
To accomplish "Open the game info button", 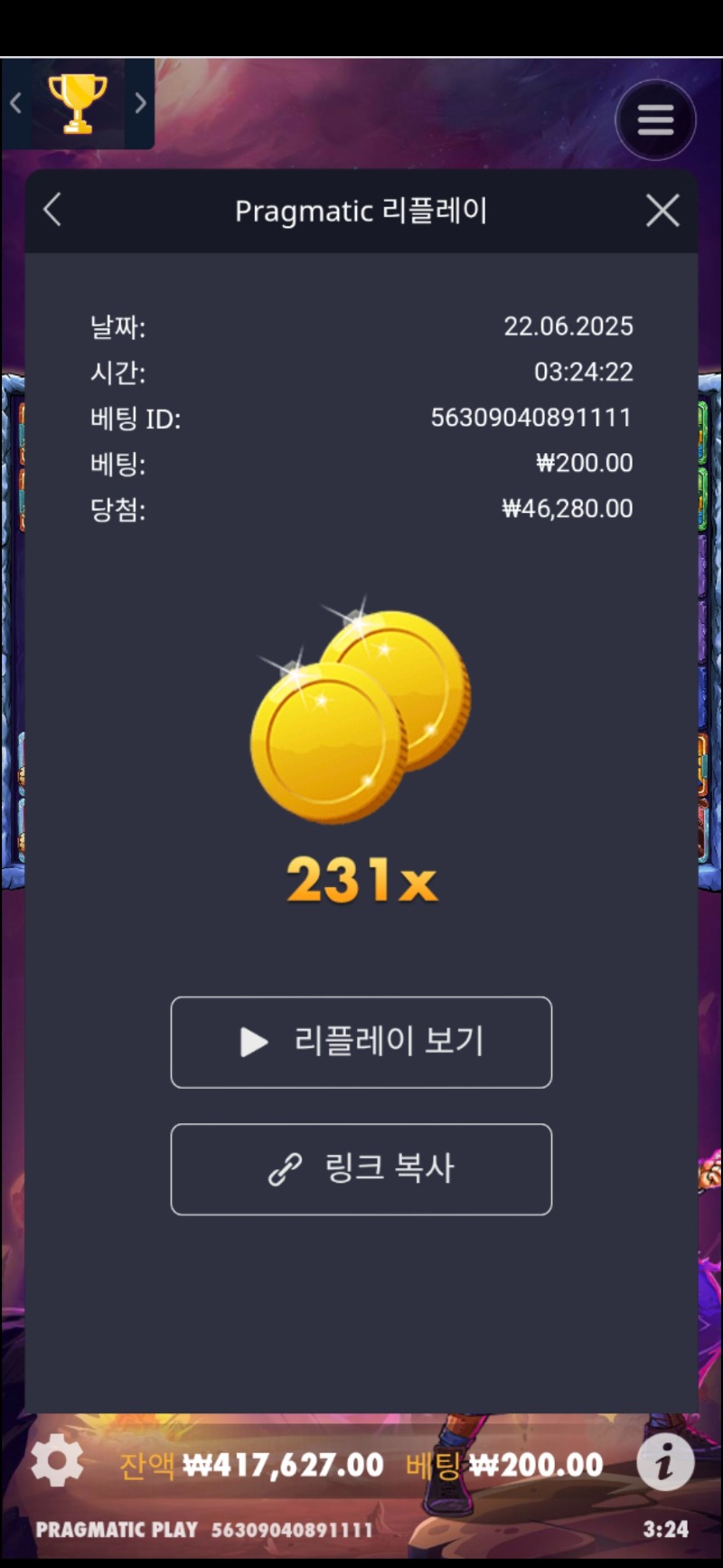I will pos(665,1461).
